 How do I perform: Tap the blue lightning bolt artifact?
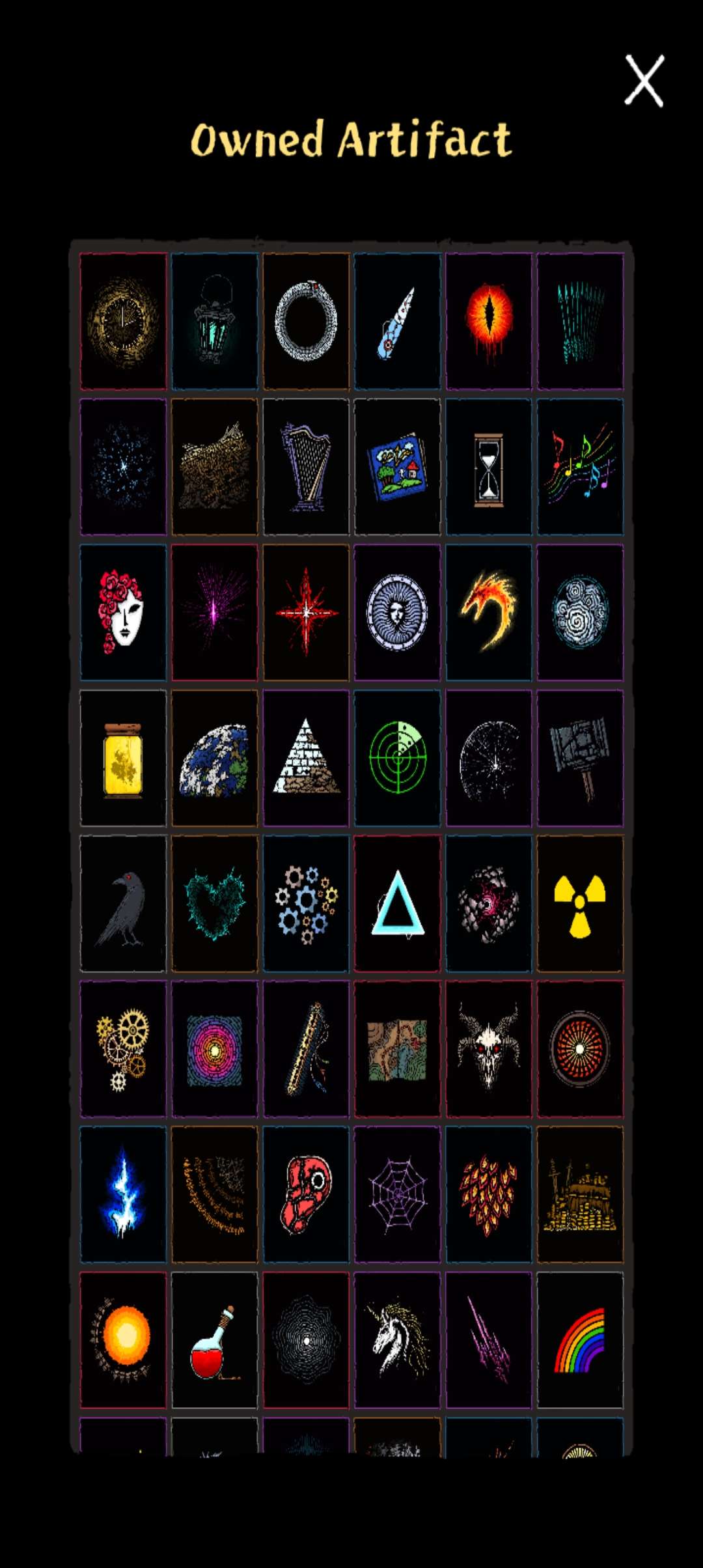[123, 1195]
